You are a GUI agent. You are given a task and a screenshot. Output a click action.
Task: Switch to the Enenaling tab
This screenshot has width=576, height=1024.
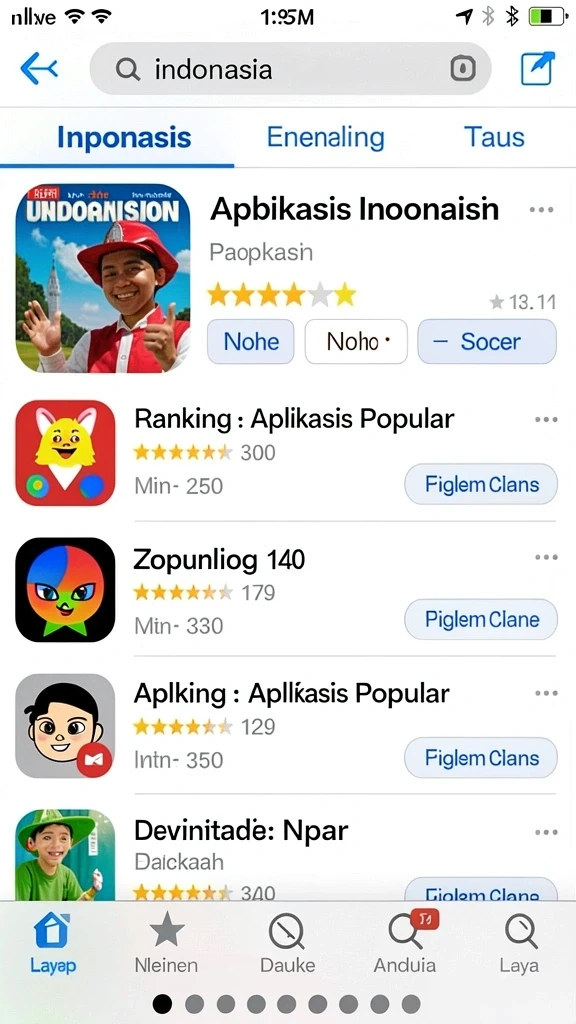[325, 137]
